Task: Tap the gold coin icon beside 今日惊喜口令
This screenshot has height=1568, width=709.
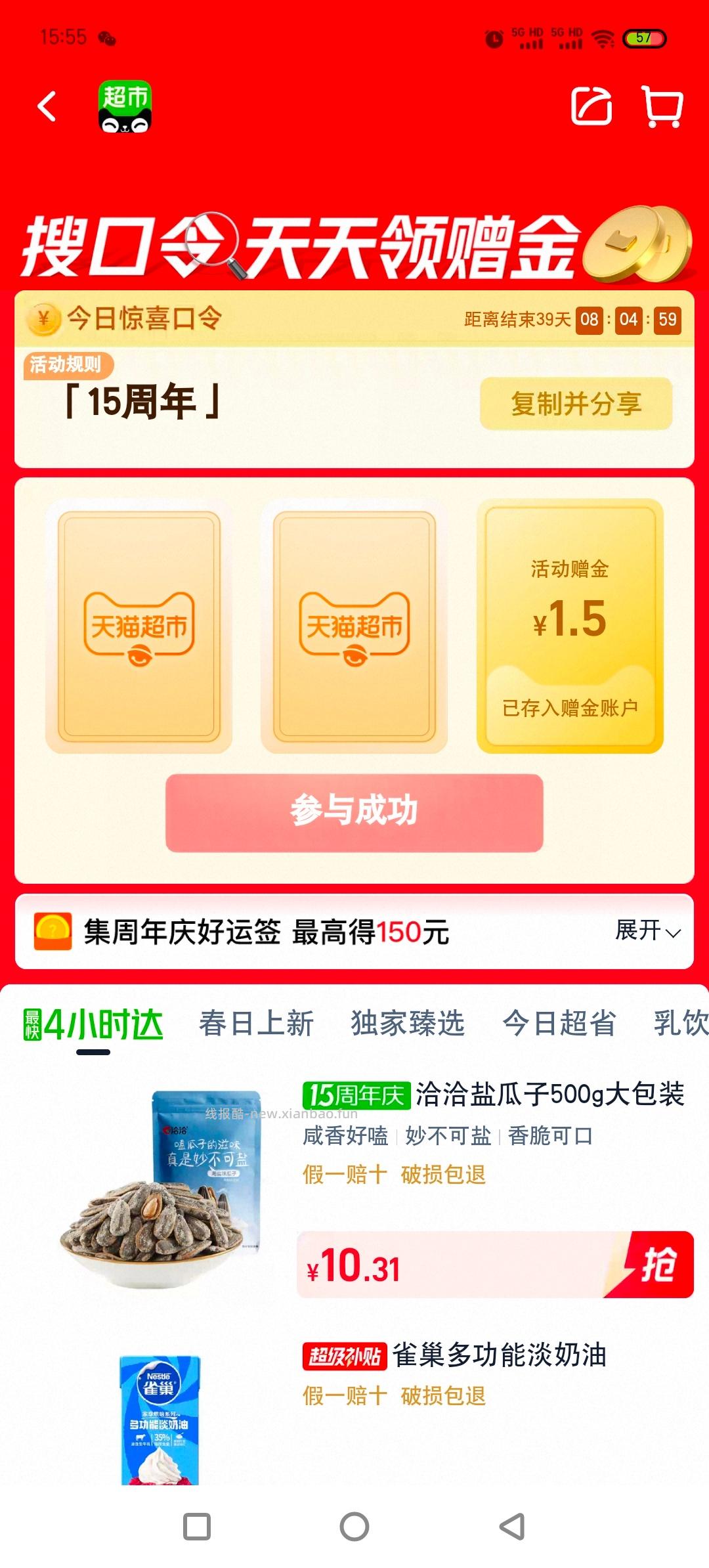Action: click(43, 320)
